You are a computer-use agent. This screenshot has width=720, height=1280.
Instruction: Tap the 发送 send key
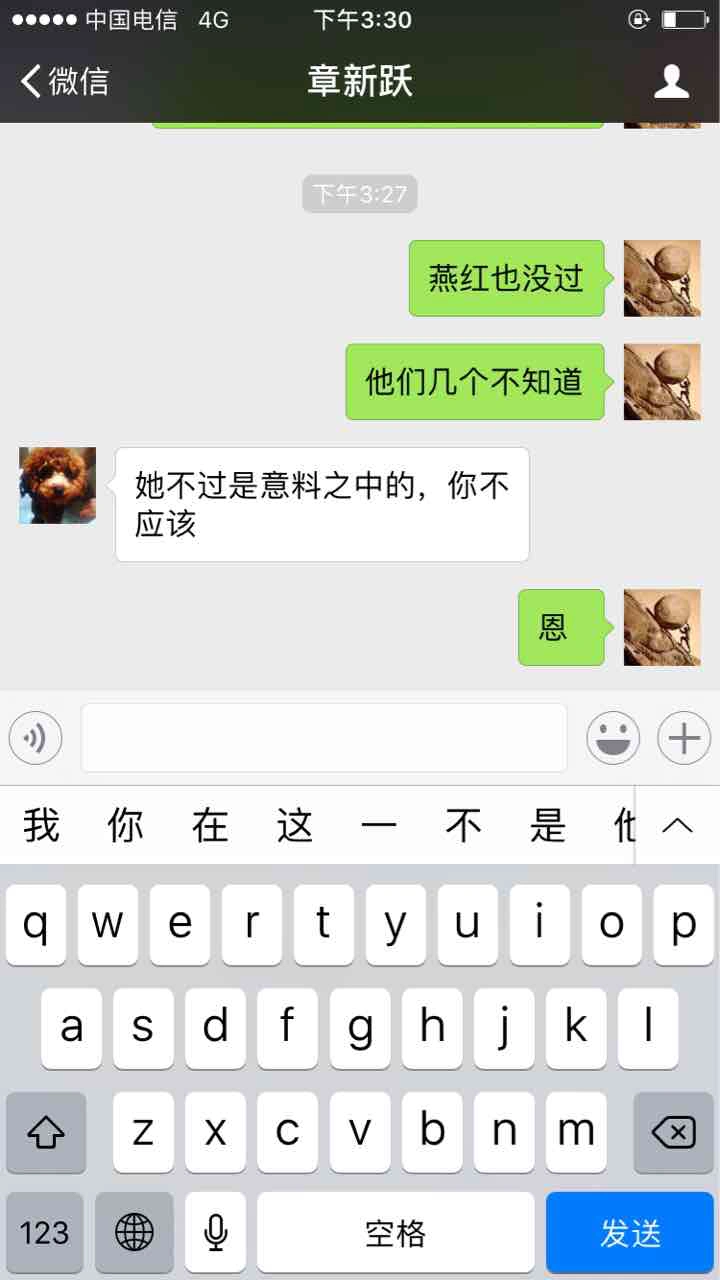(630, 1232)
